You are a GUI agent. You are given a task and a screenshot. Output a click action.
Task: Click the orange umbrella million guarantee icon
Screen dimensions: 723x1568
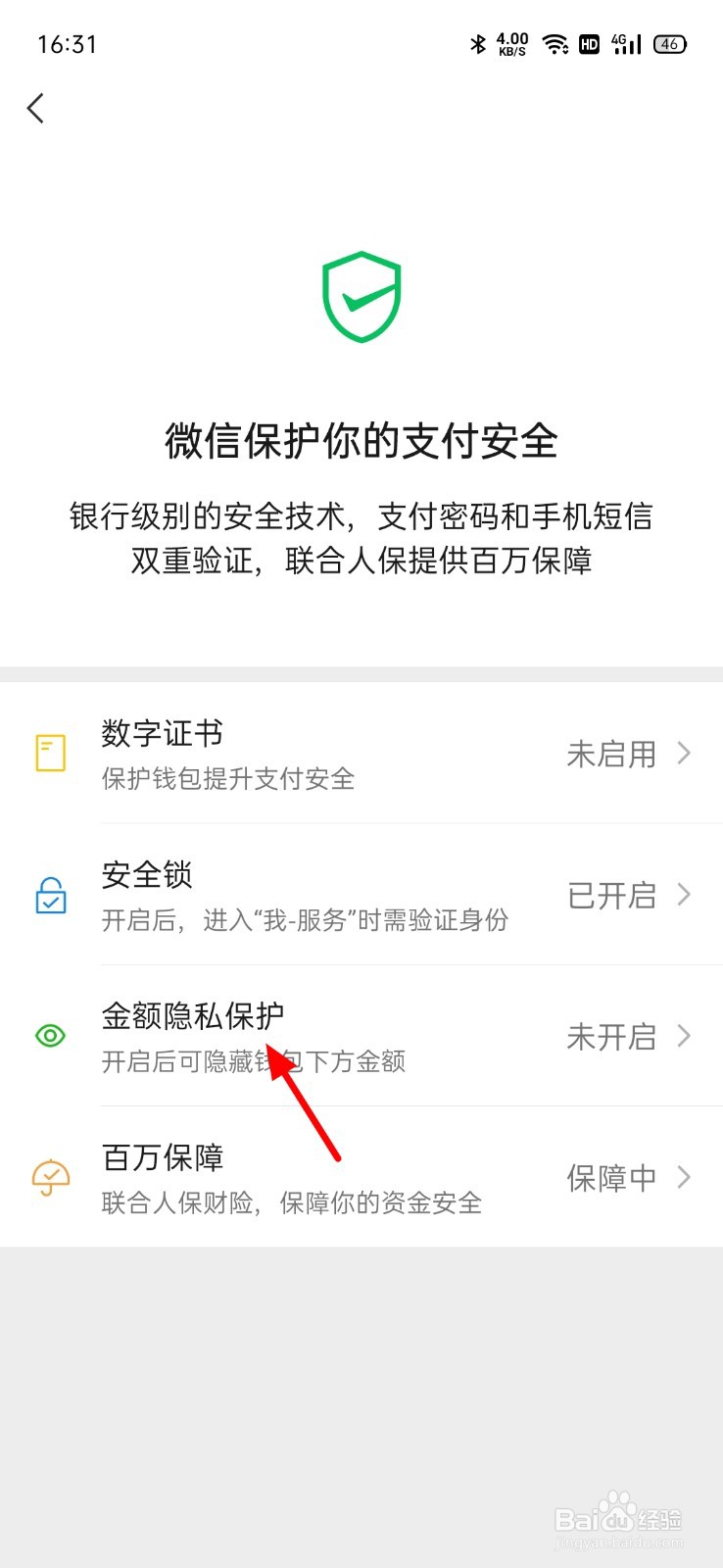pos(50,1176)
